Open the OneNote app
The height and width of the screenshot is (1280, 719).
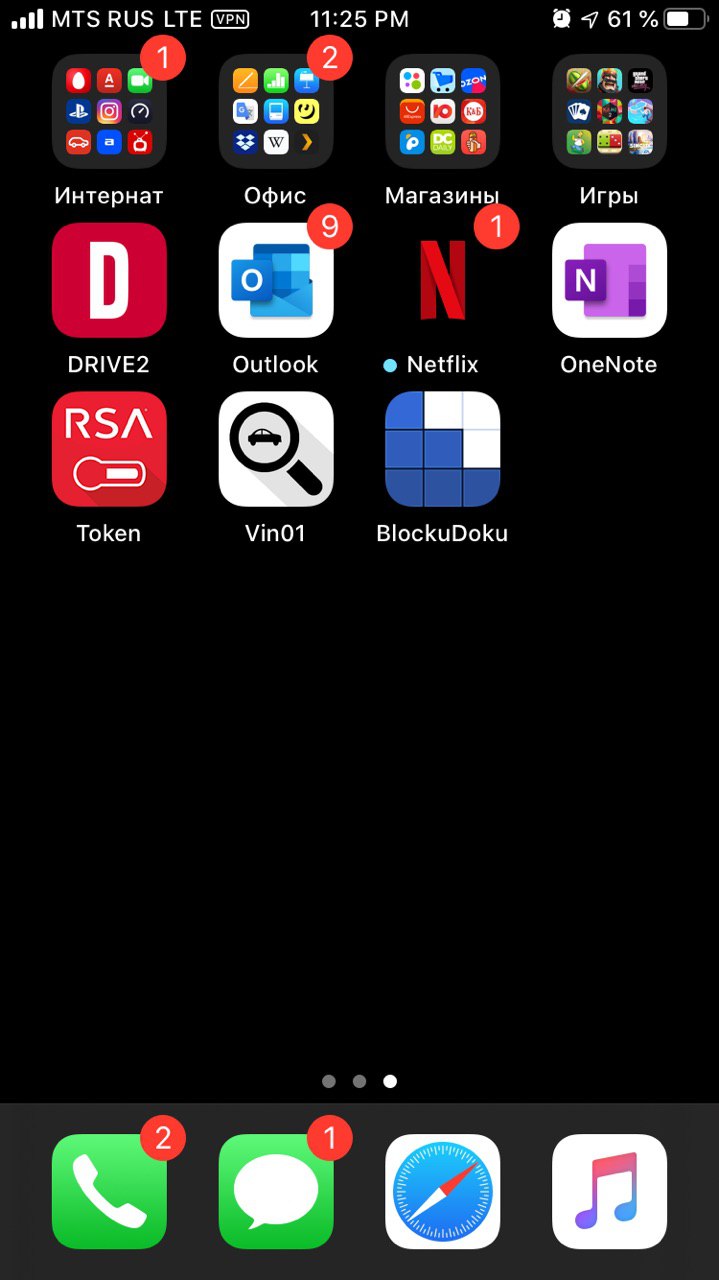[610, 280]
